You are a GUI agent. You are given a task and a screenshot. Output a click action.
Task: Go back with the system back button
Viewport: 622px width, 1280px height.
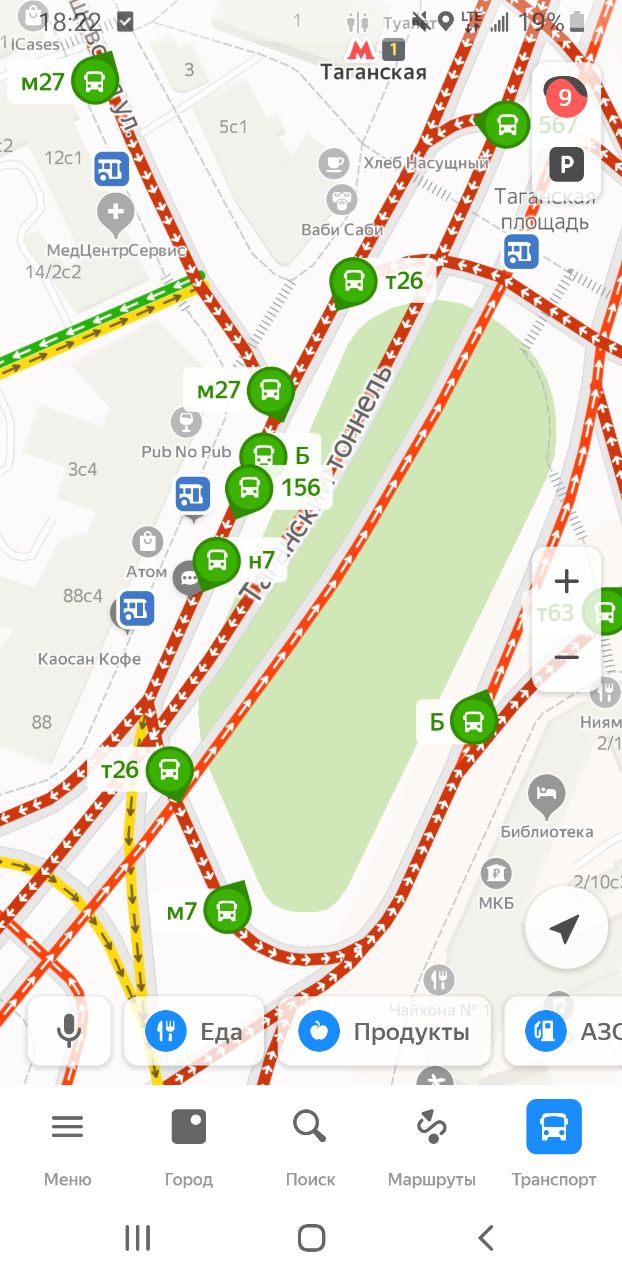[x=485, y=1238]
